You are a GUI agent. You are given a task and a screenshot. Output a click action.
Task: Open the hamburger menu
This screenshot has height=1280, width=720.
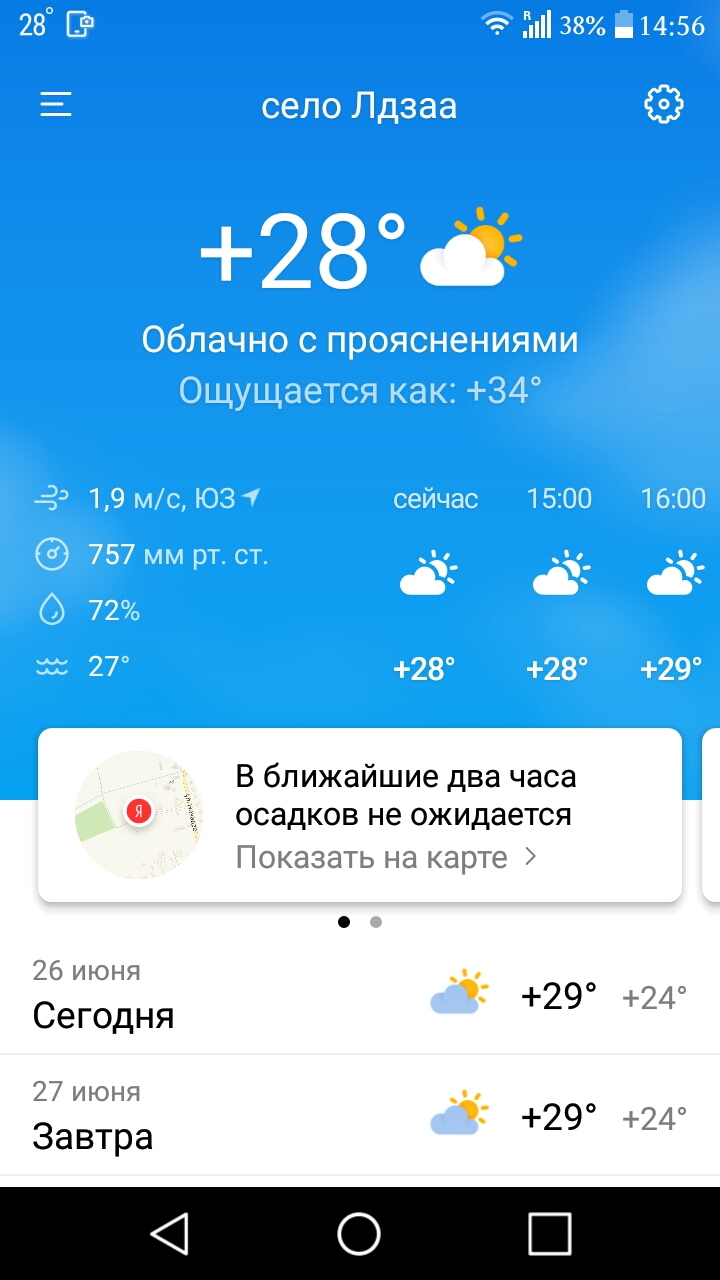pos(56,104)
